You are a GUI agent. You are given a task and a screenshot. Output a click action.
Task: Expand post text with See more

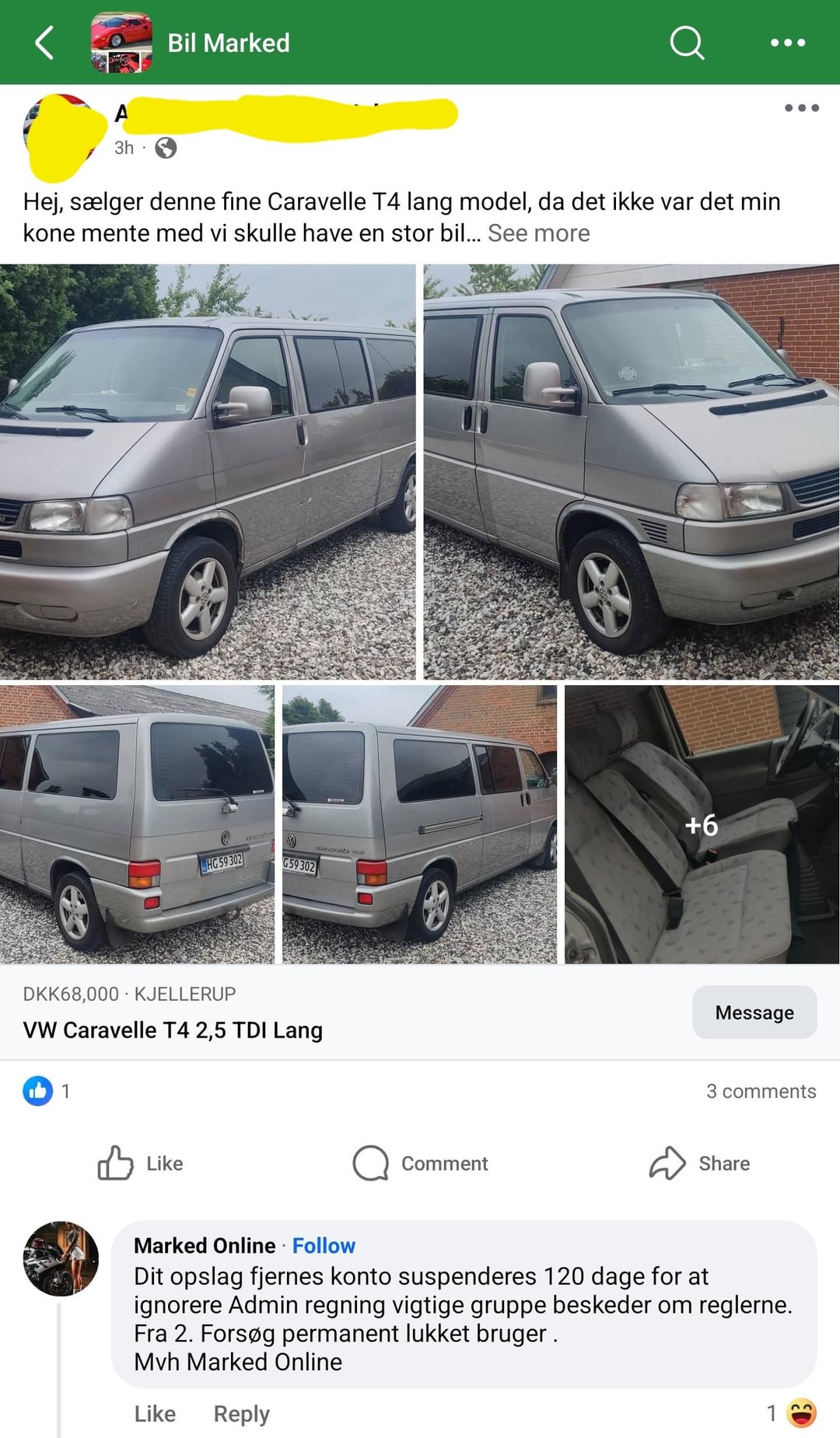coord(538,233)
